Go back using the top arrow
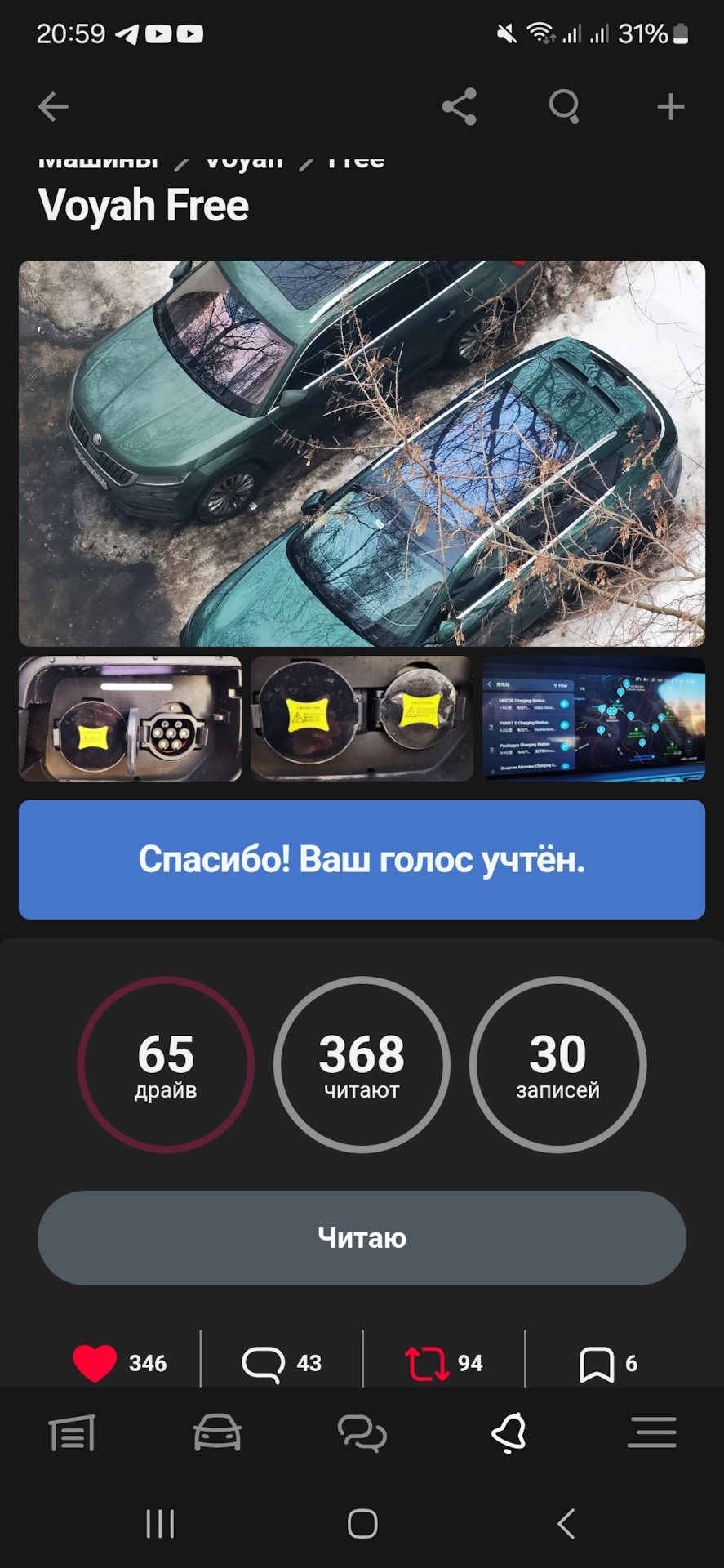 point(53,106)
